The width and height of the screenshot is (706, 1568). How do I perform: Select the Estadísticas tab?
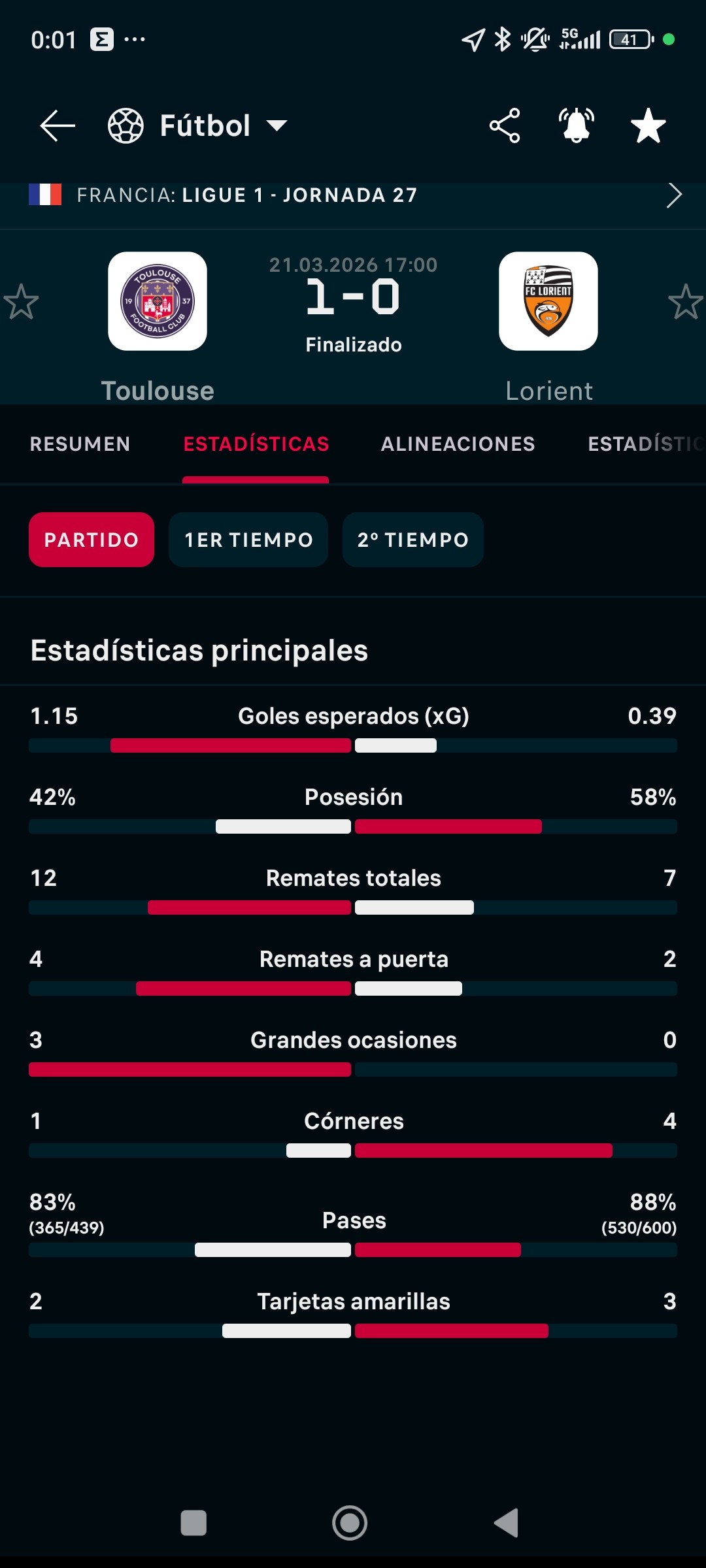click(256, 444)
